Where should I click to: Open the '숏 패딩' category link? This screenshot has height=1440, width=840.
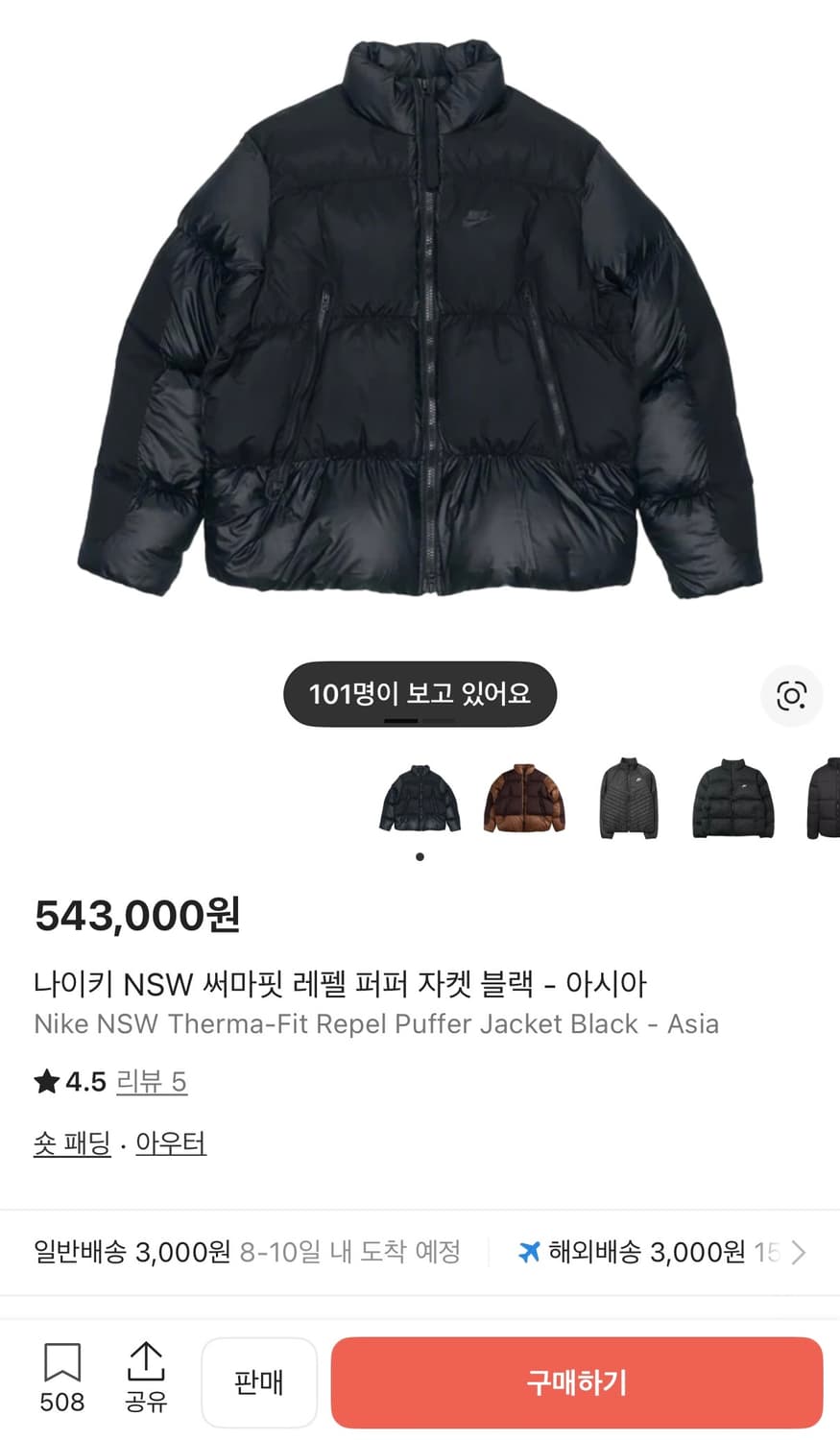point(70,1142)
